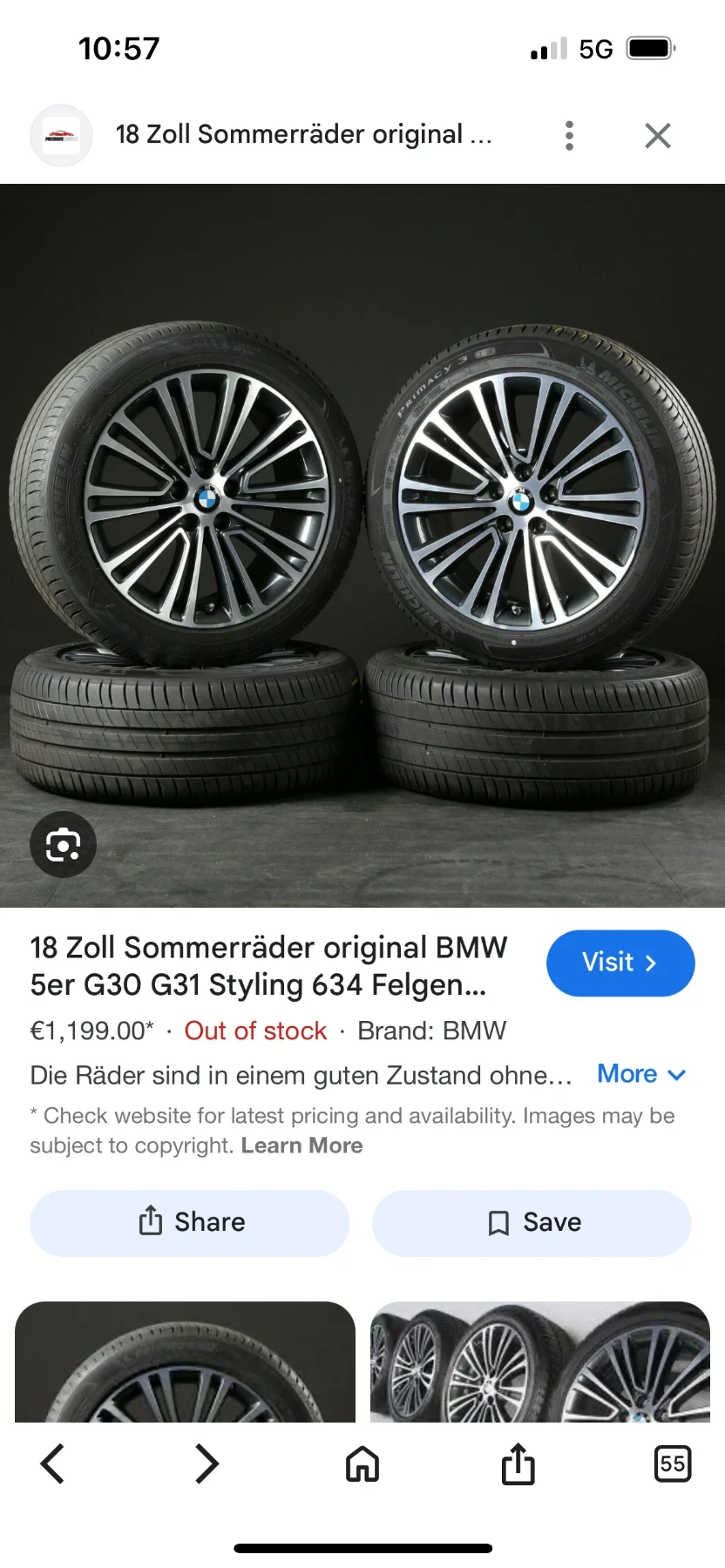725x1568 pixels.
Task: Select the Out of stock label
Action: pos(254,1031)
